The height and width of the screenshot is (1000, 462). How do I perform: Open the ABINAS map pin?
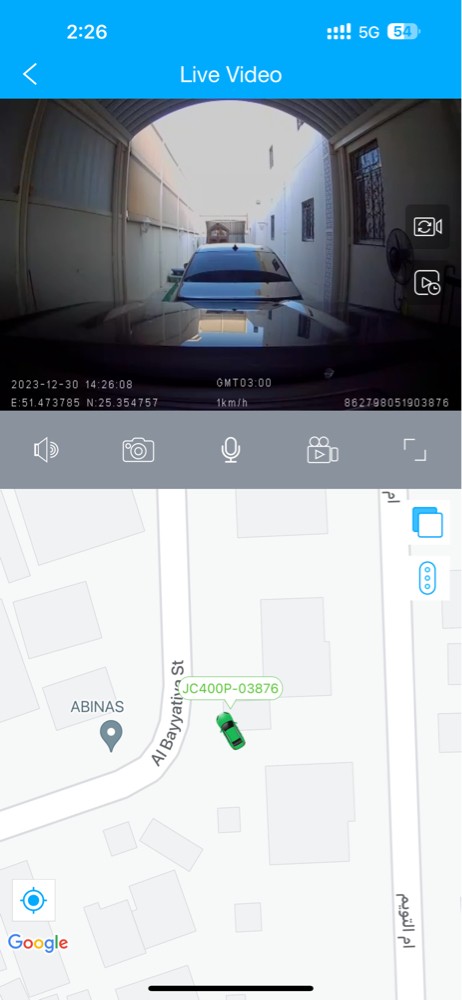click(111, 735)
